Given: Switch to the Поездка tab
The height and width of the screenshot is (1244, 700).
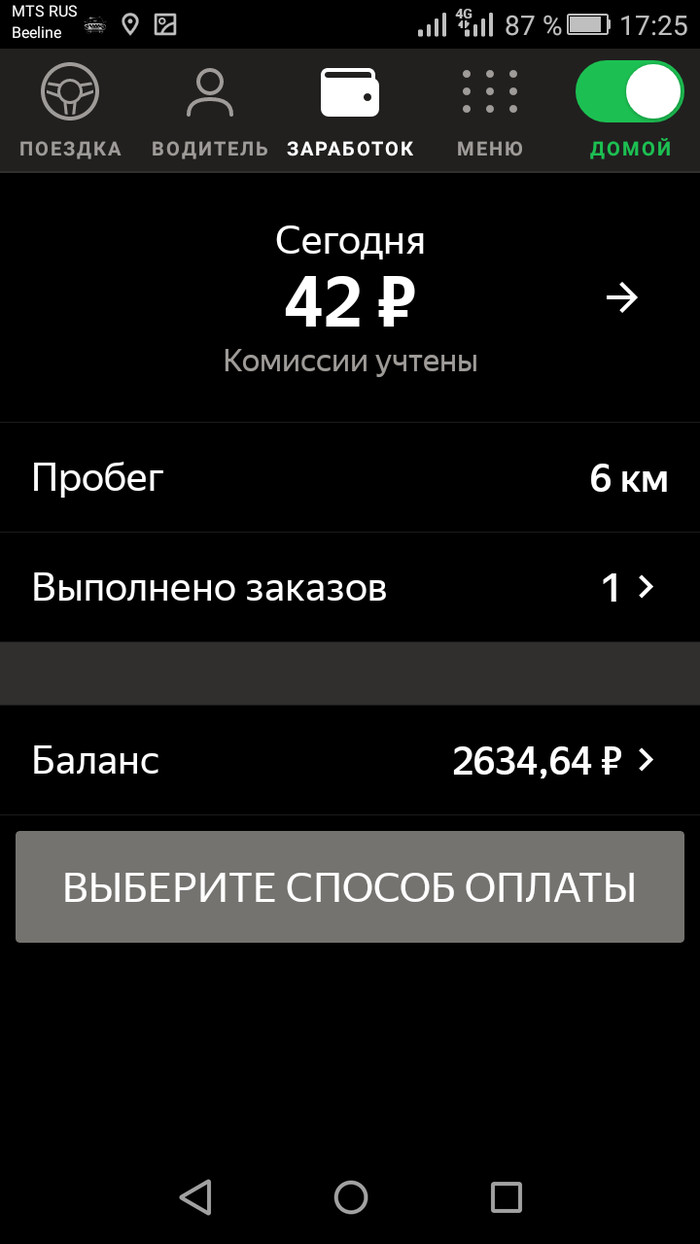Looking at the screenshot, I should [x=70, y=111].
